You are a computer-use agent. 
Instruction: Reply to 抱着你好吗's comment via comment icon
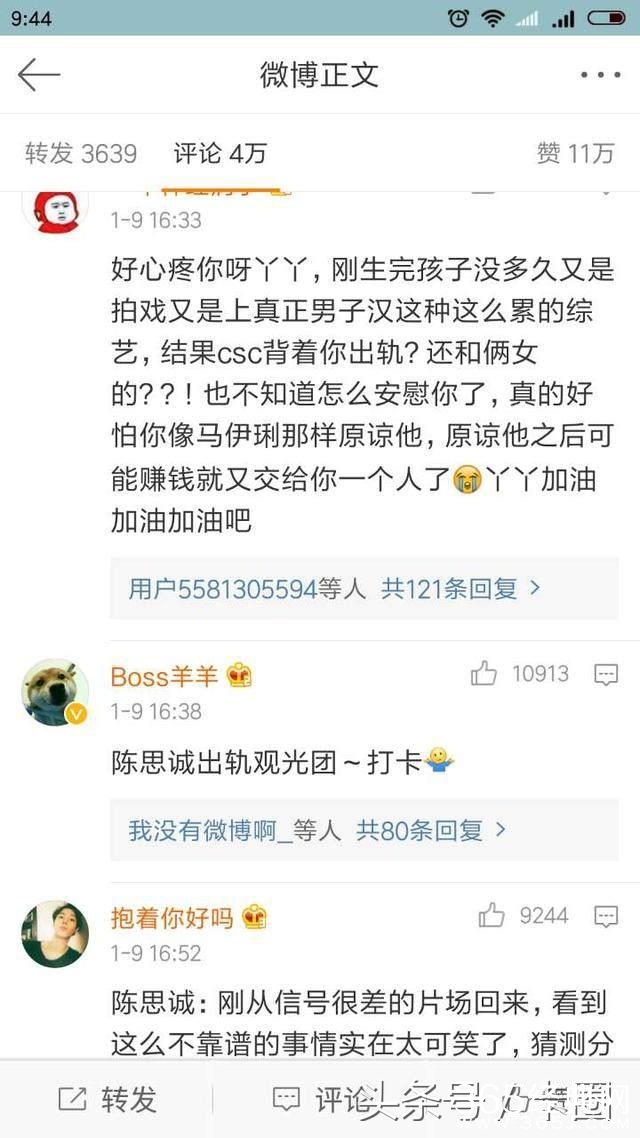click(606, 916)
